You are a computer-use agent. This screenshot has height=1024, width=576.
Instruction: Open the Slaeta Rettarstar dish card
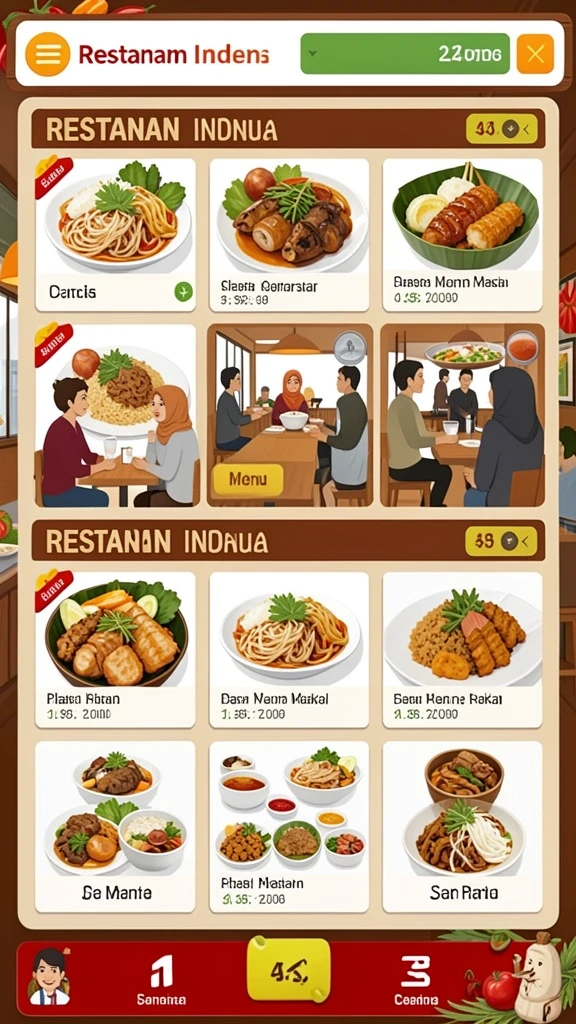click(289, 235)
